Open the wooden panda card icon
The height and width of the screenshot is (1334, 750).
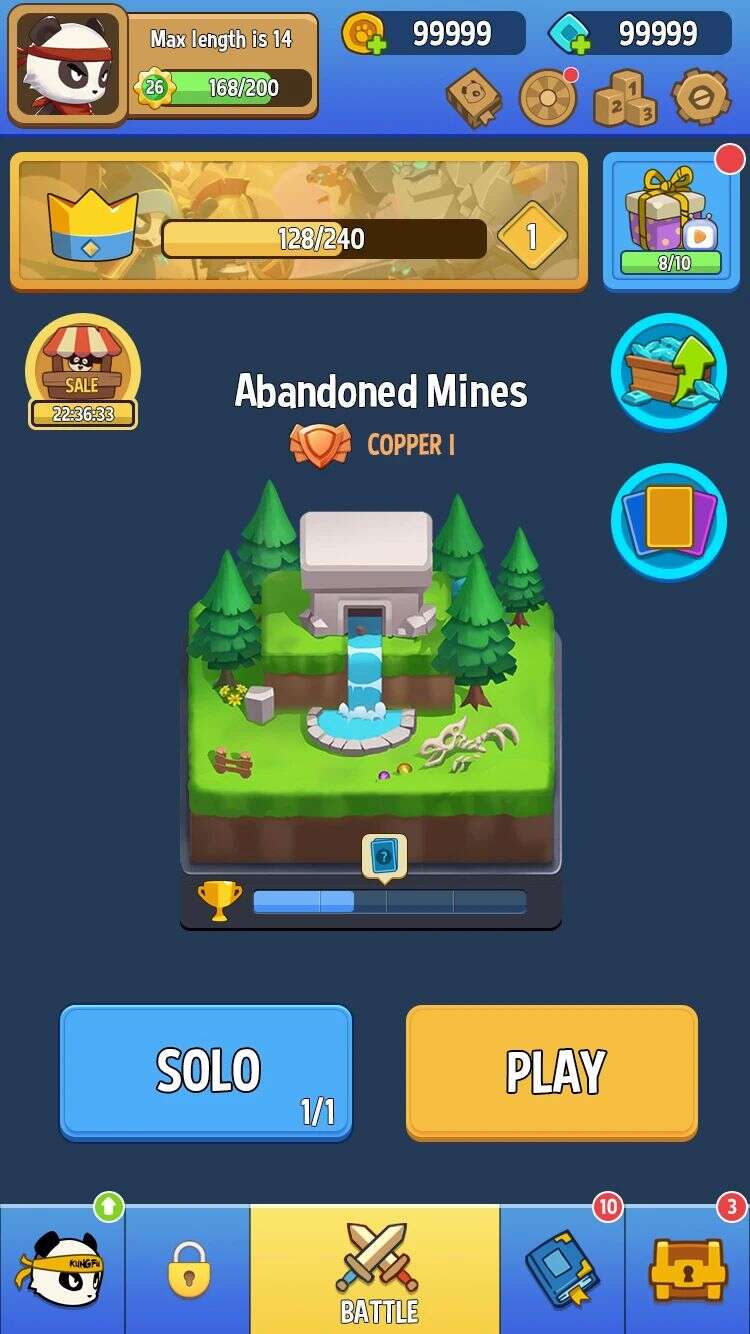pyautogui.click(x=472, y=98)
